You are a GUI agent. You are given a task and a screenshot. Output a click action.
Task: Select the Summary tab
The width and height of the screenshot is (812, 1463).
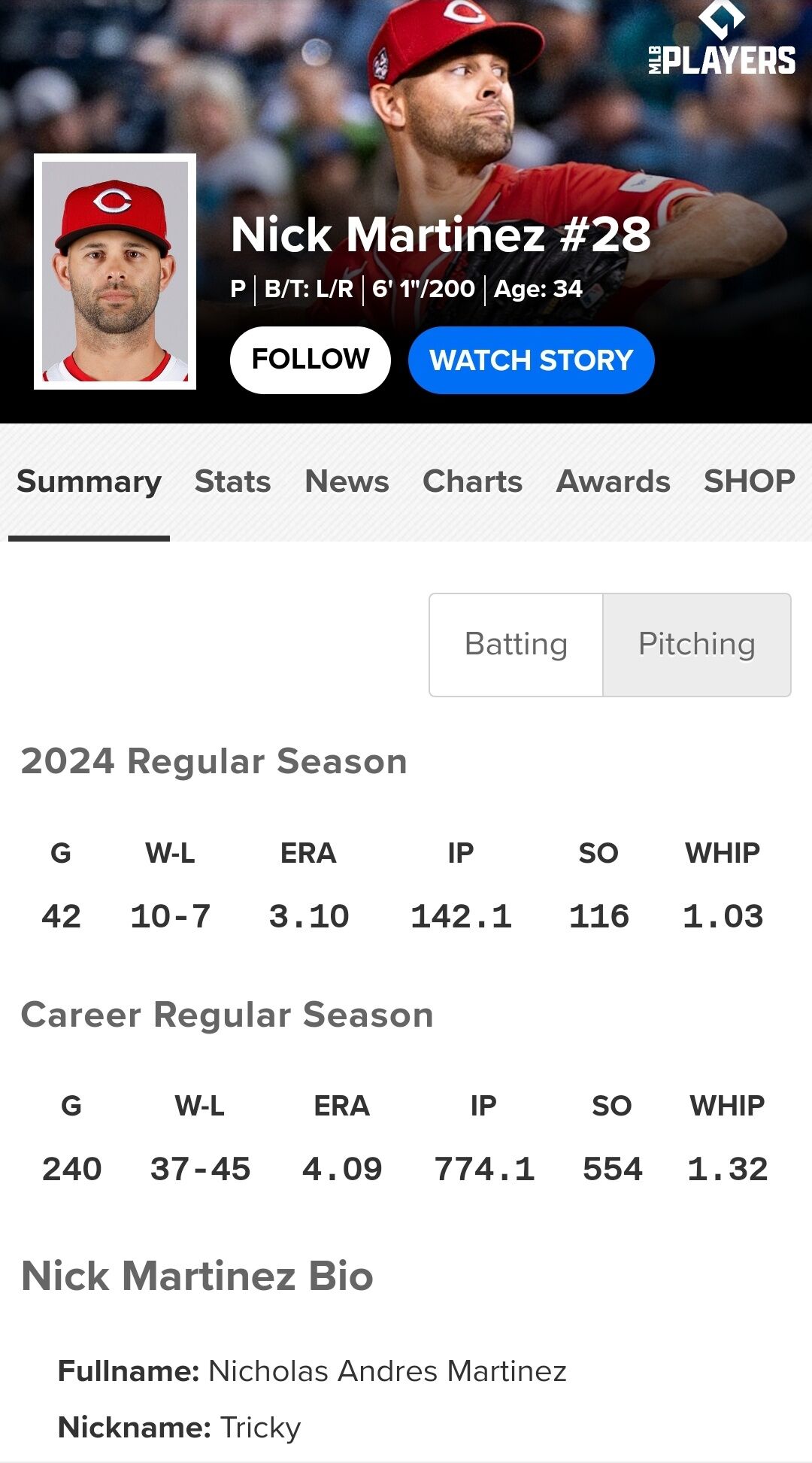pos(89,481)
